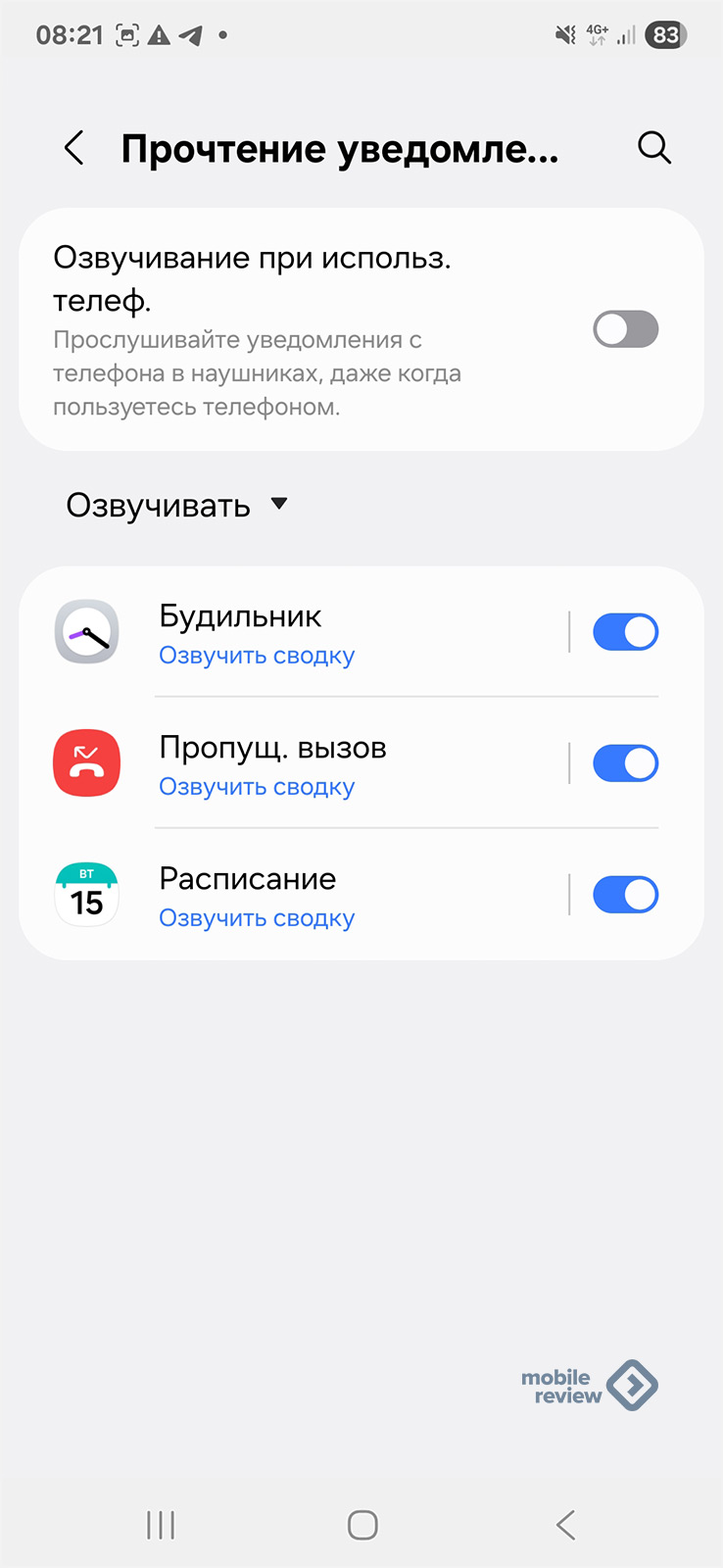
Task: Toggle off the Расписание switch
Action: pyautogui.click(x=625, y=895)
